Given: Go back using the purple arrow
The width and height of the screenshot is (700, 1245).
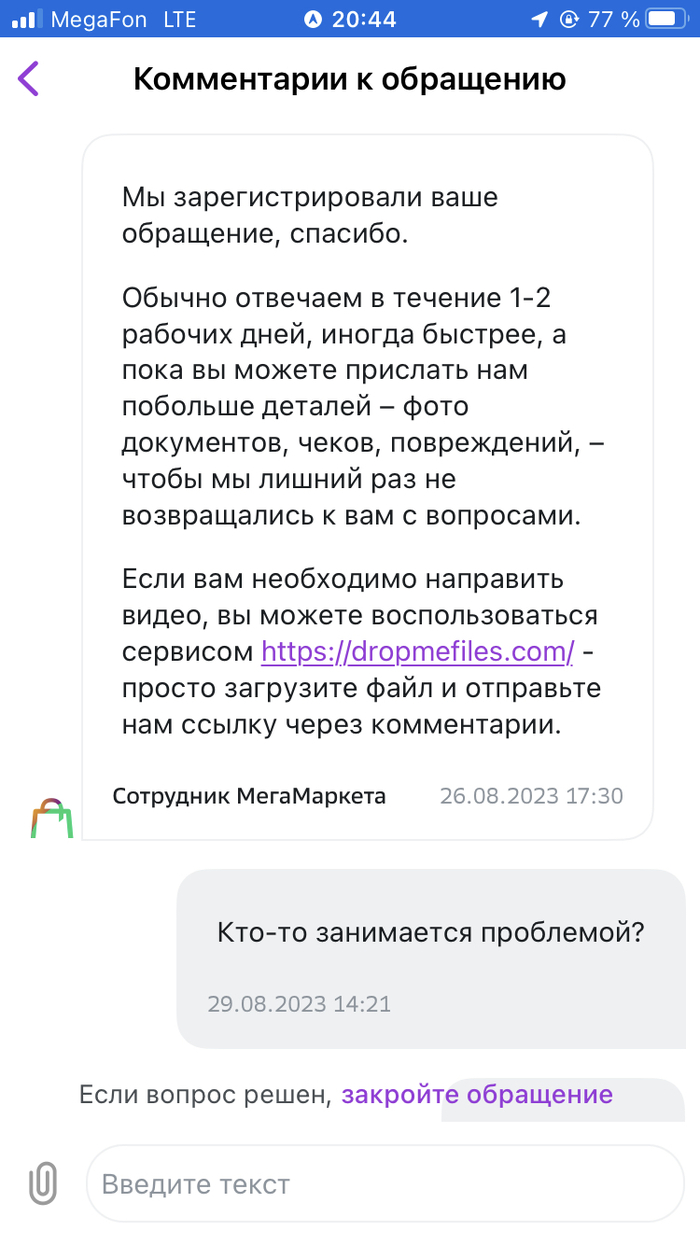Looking at the screenshot, I should point(29,78).
